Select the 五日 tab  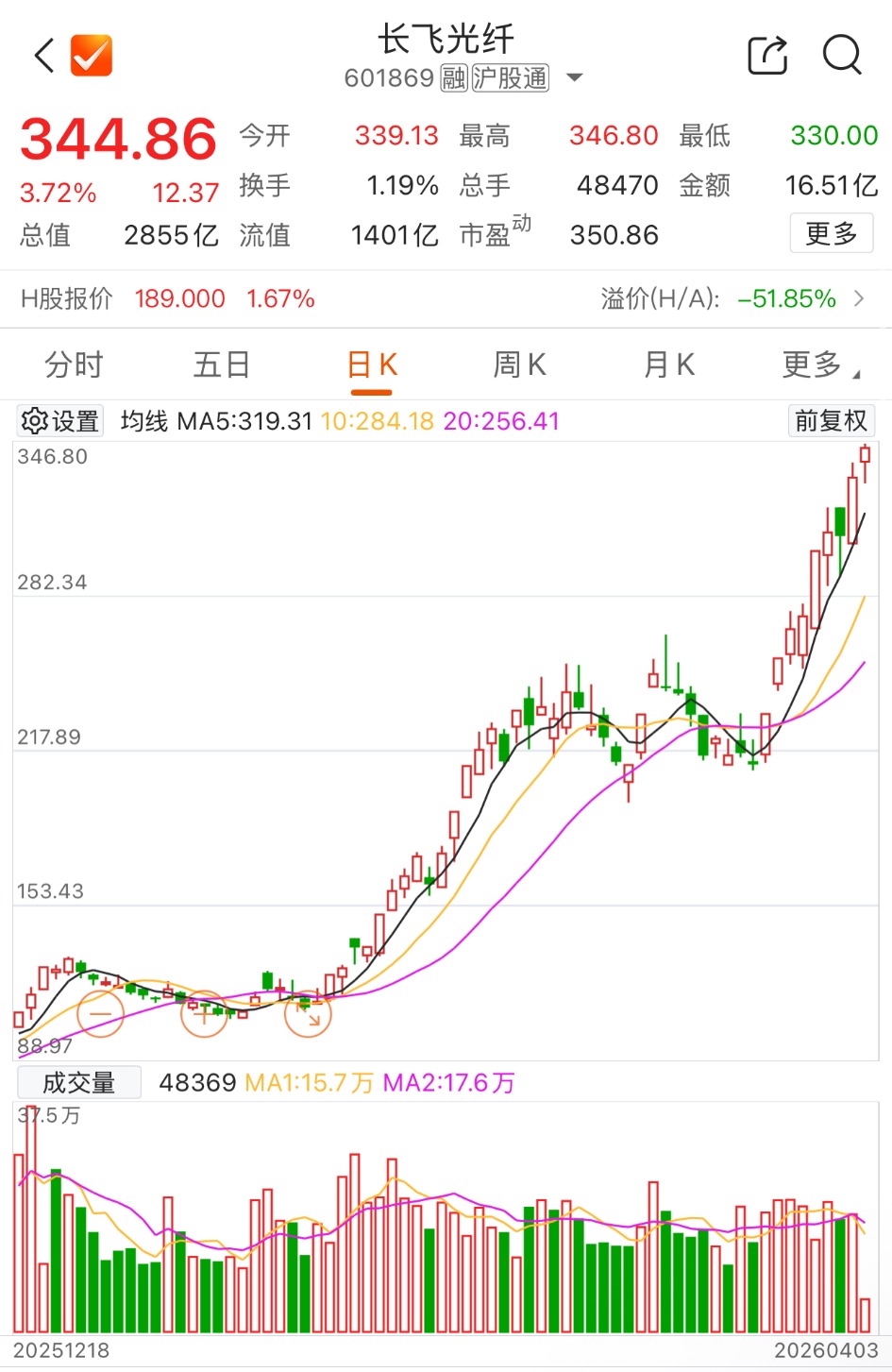[x=222, y=364]
